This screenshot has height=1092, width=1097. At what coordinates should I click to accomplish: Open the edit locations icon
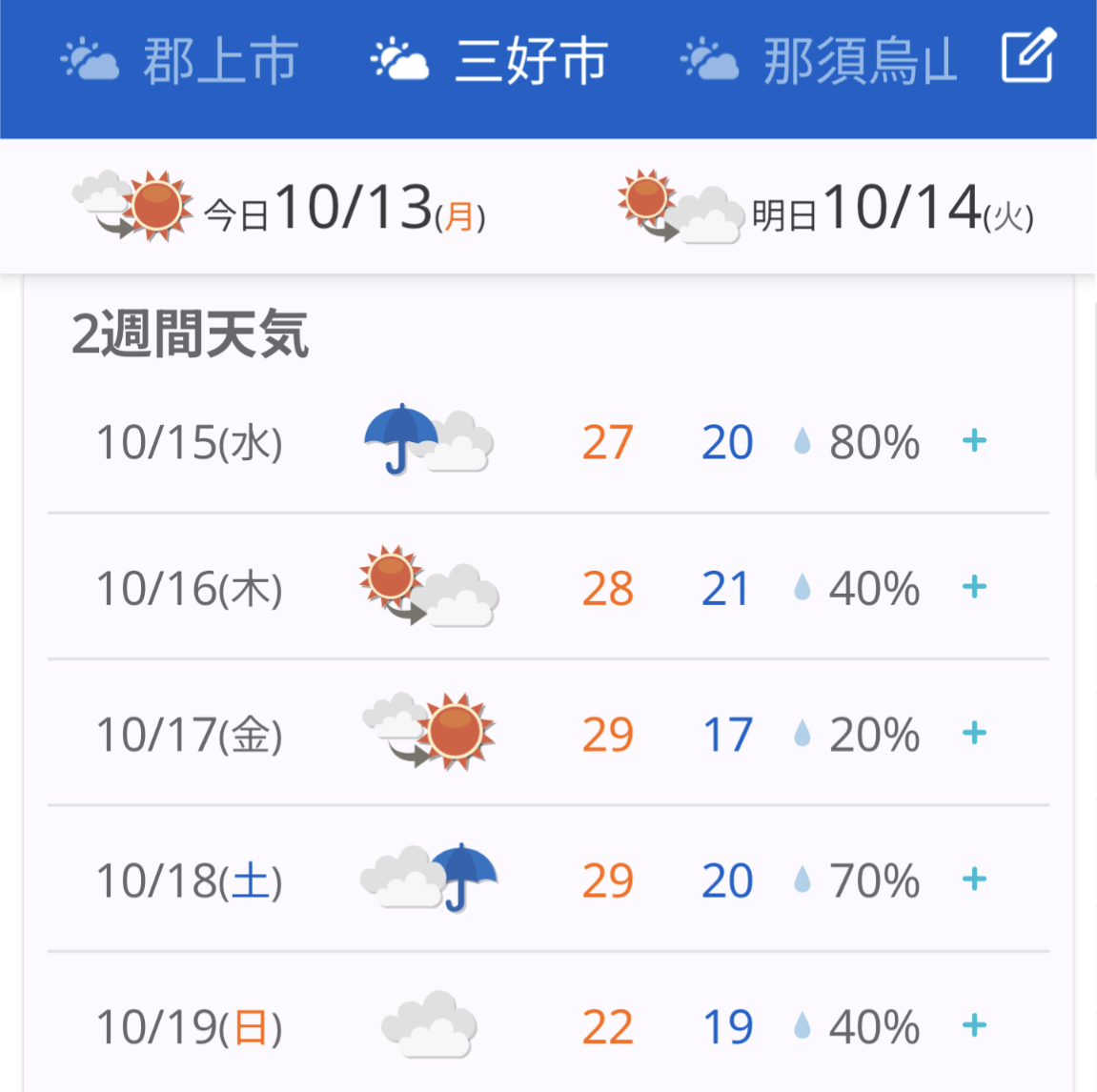click(x=1028, y=57)
